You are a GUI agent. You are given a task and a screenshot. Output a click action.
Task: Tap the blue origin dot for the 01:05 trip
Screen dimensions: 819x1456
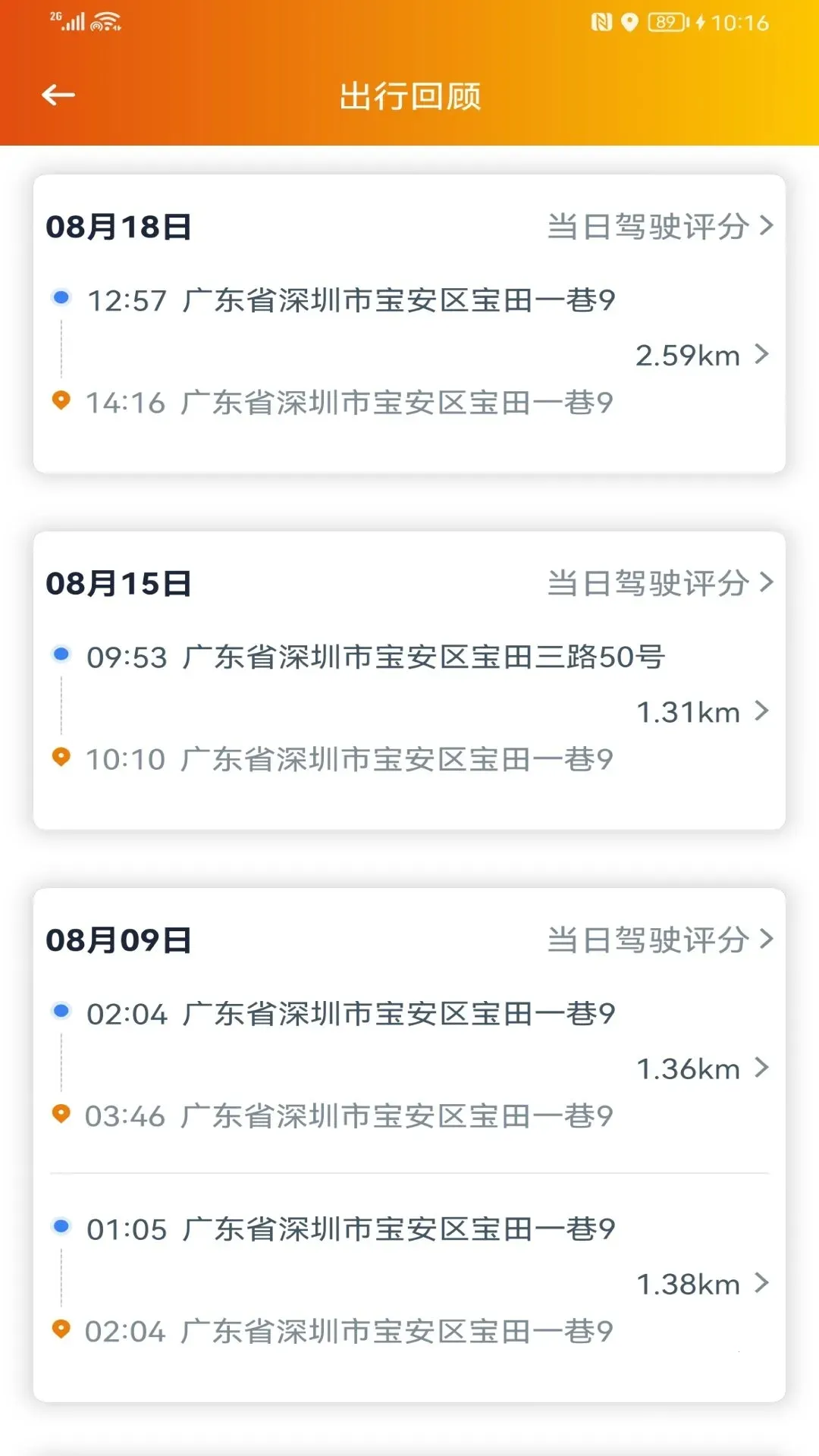(x=61, y=1228)
